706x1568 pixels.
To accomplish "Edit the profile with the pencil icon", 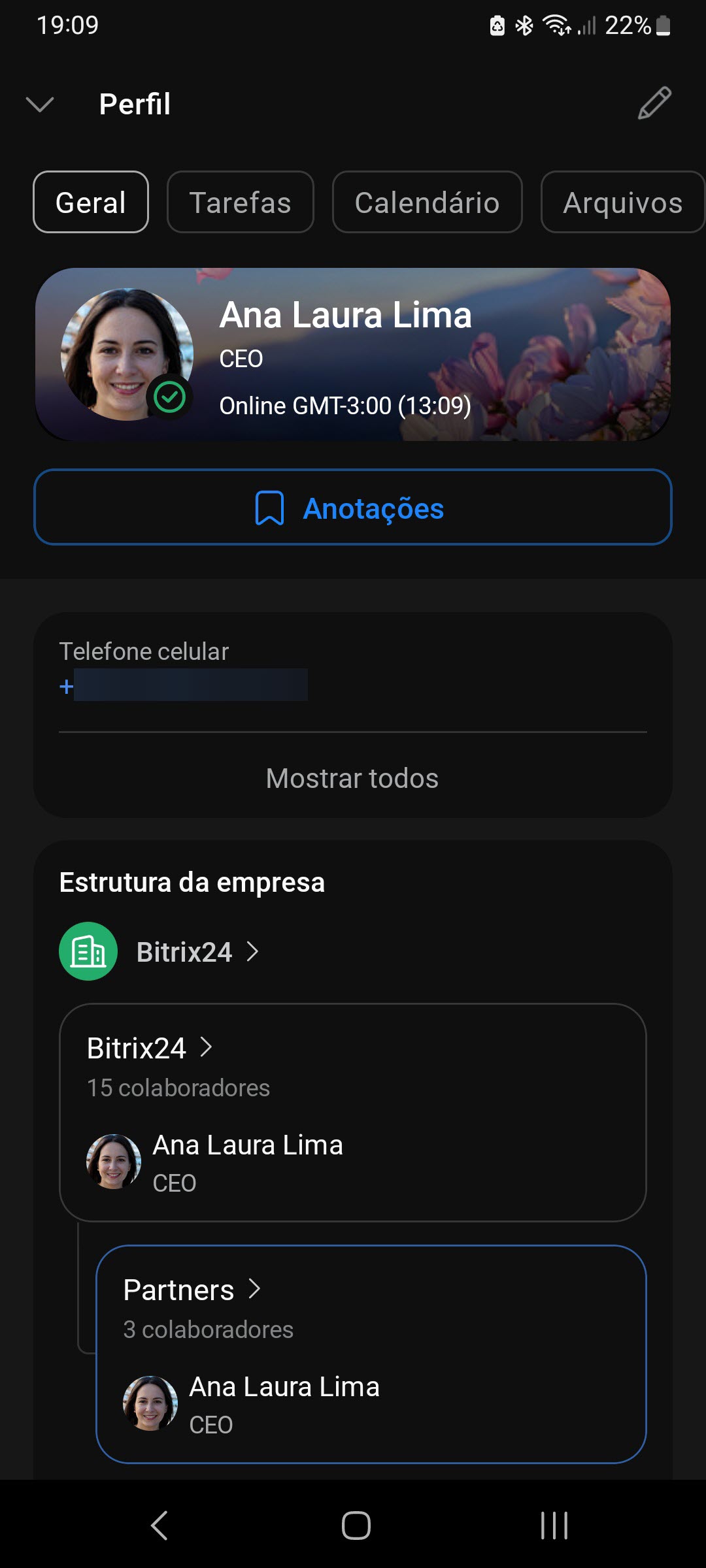I will tap(654, 103).
